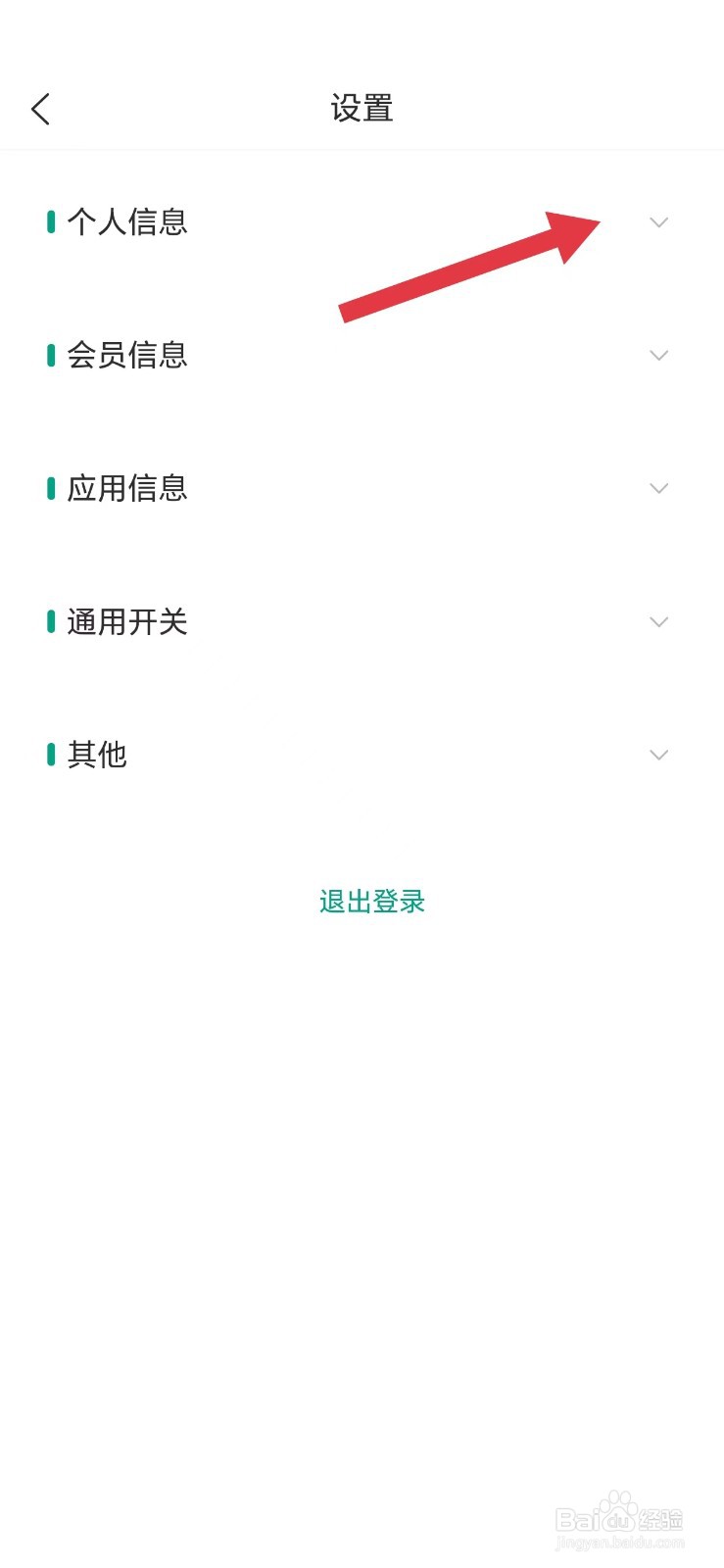Tap the green marker beside 个人信息
The image size is (724, 1568).
[x=52, y=222]
